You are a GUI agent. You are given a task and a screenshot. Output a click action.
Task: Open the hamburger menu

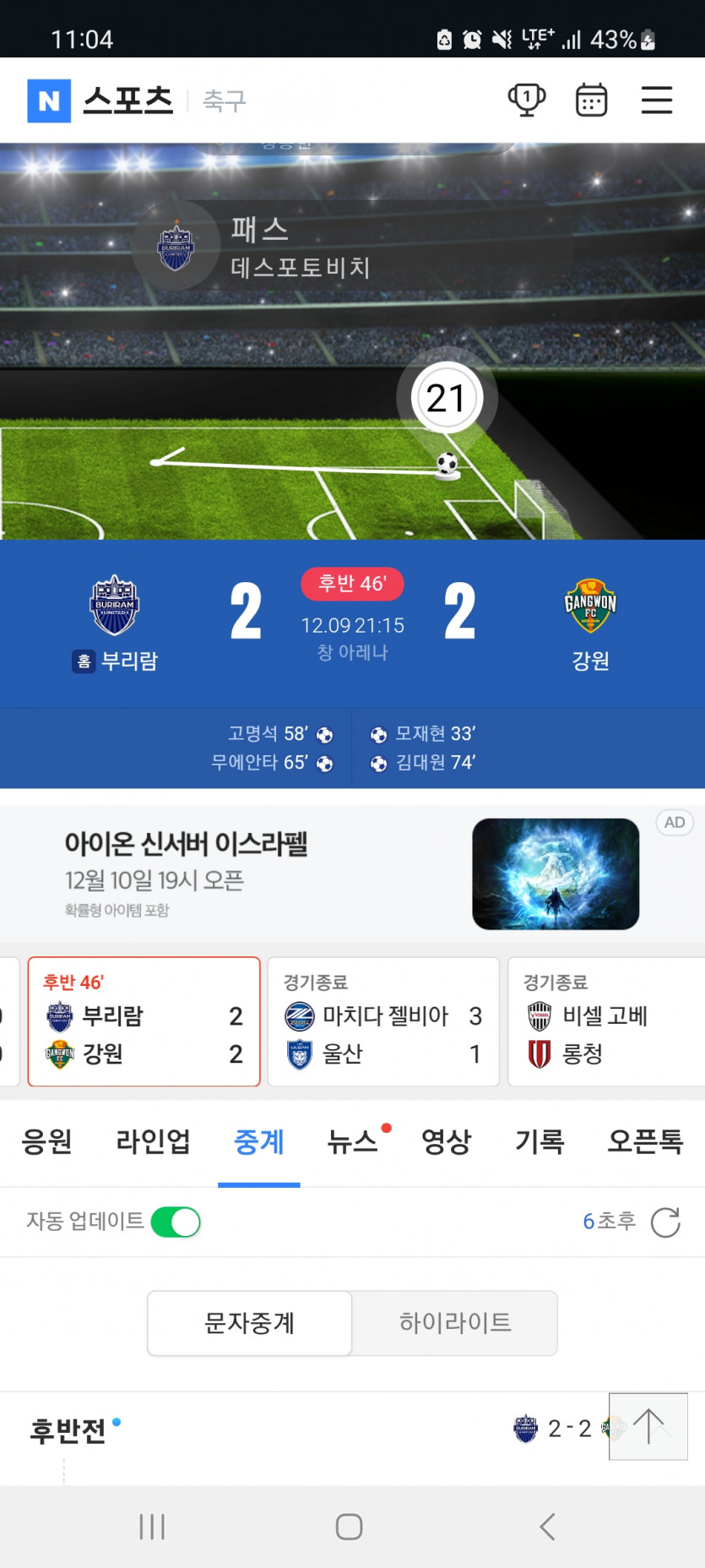(x=657, y=99)
